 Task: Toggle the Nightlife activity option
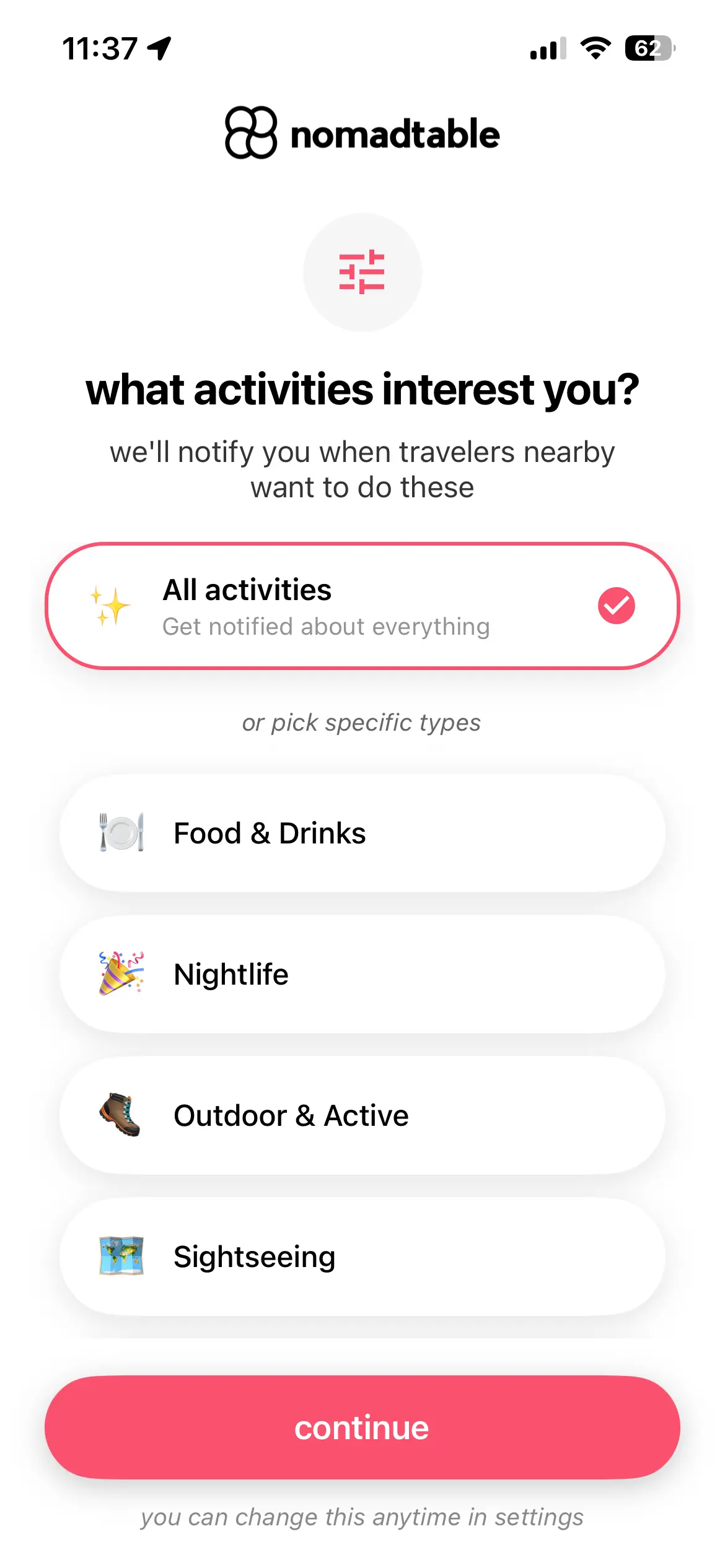(362, 973)
